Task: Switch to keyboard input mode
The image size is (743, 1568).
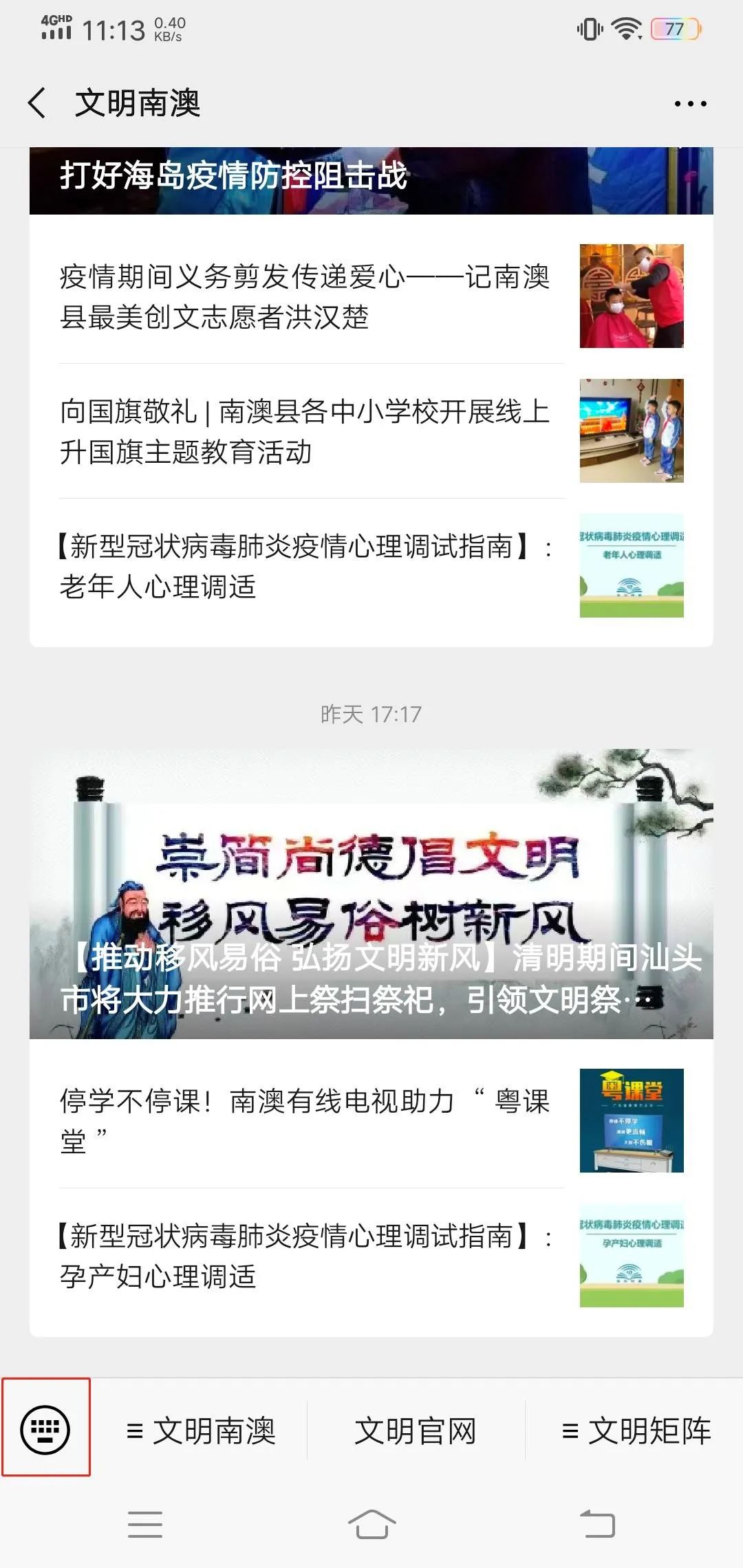Action: 45,1430
